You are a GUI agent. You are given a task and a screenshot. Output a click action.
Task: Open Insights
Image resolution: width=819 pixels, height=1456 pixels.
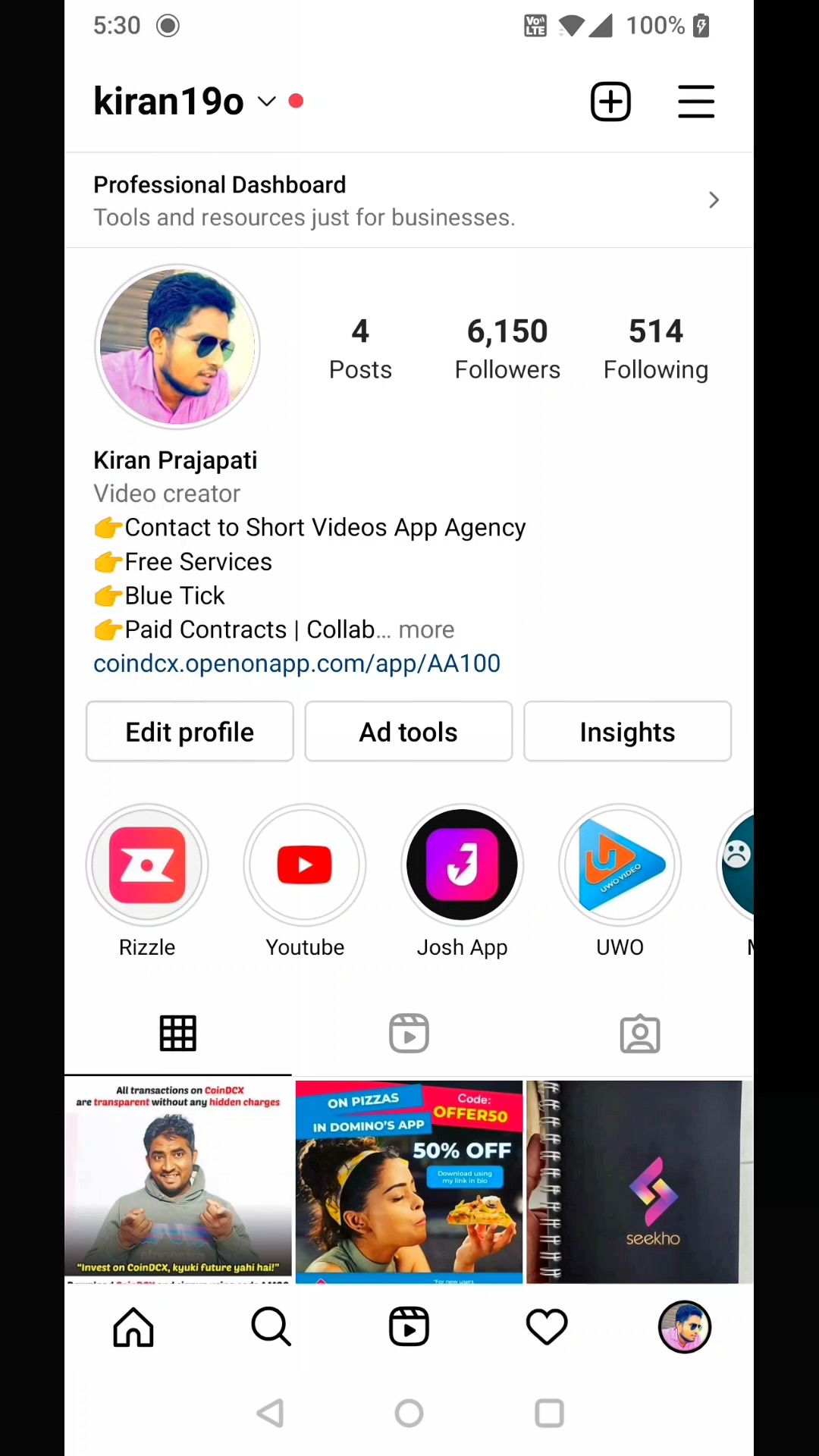point(627,732)
